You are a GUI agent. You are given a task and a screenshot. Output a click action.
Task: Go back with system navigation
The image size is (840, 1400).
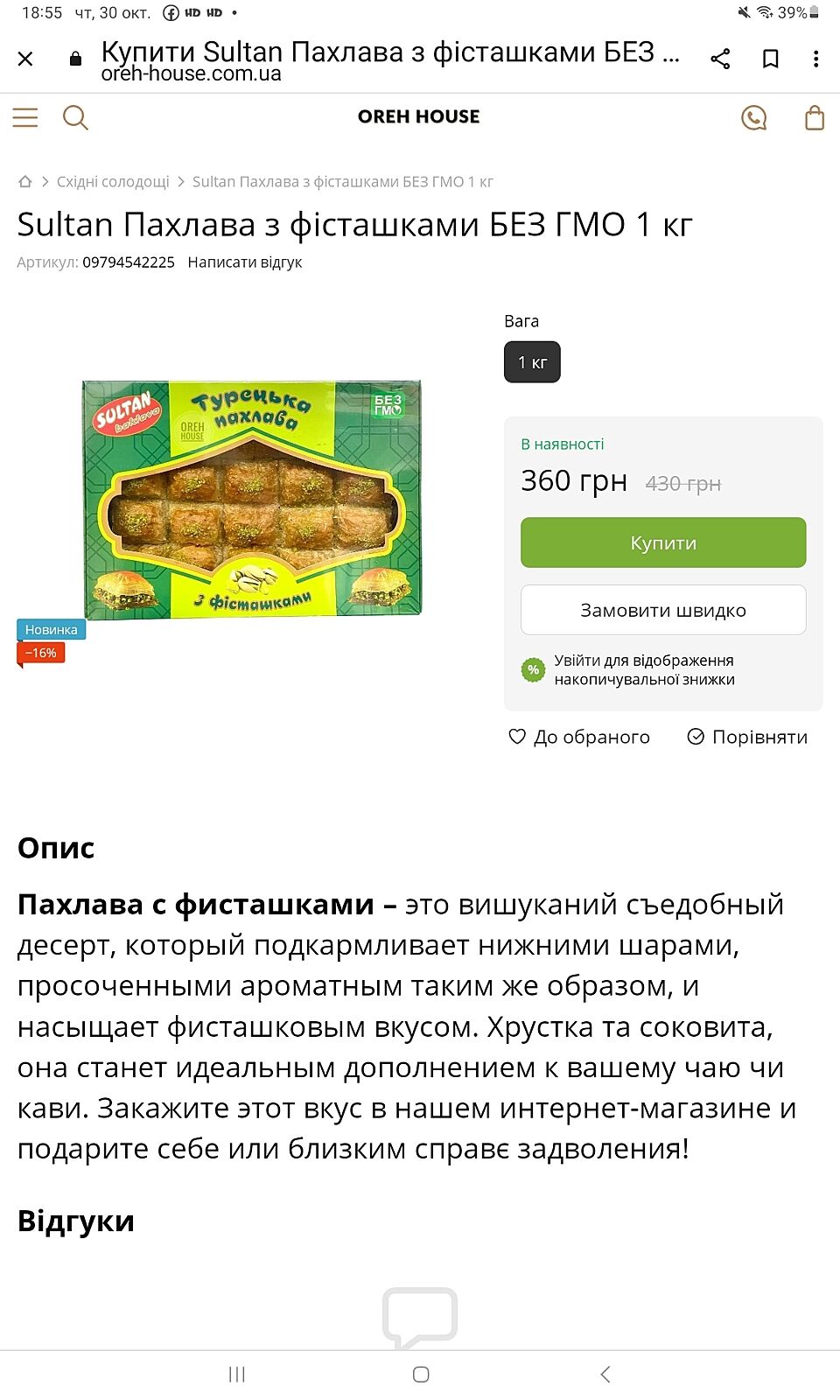tap(605, 1375)
